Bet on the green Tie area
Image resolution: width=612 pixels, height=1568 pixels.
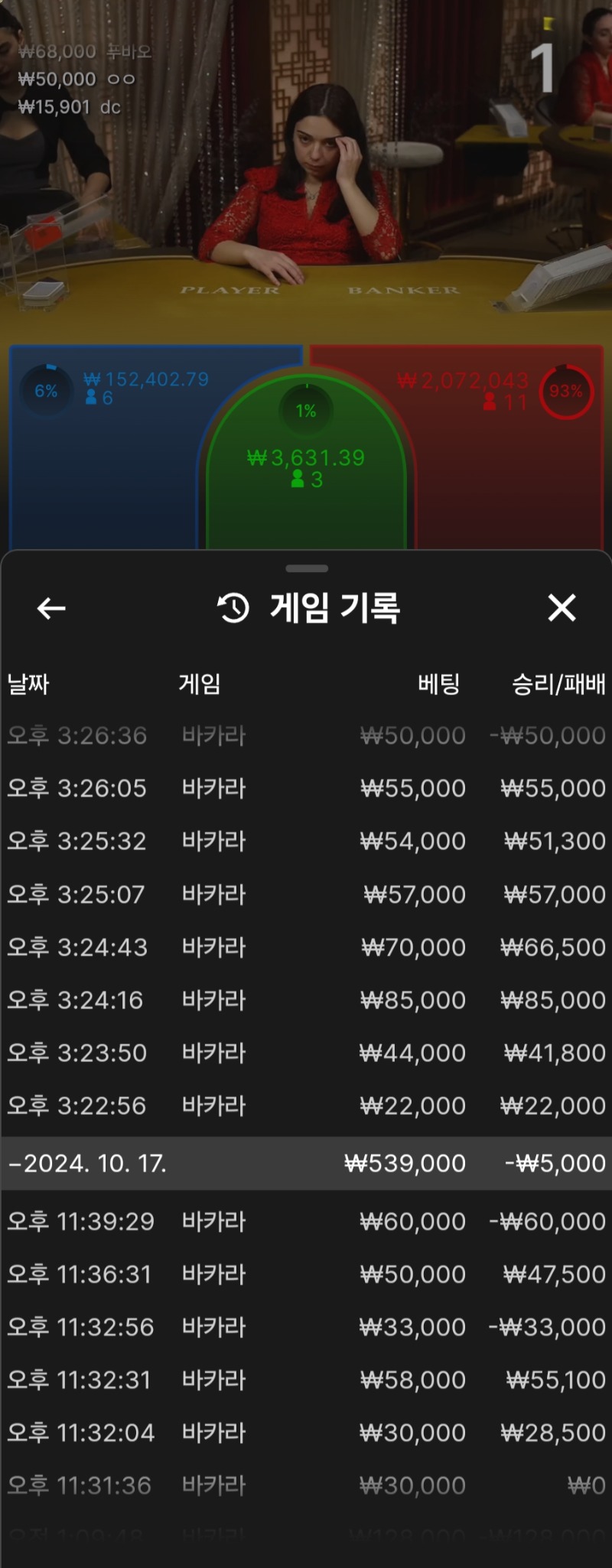tap(306, 474)
